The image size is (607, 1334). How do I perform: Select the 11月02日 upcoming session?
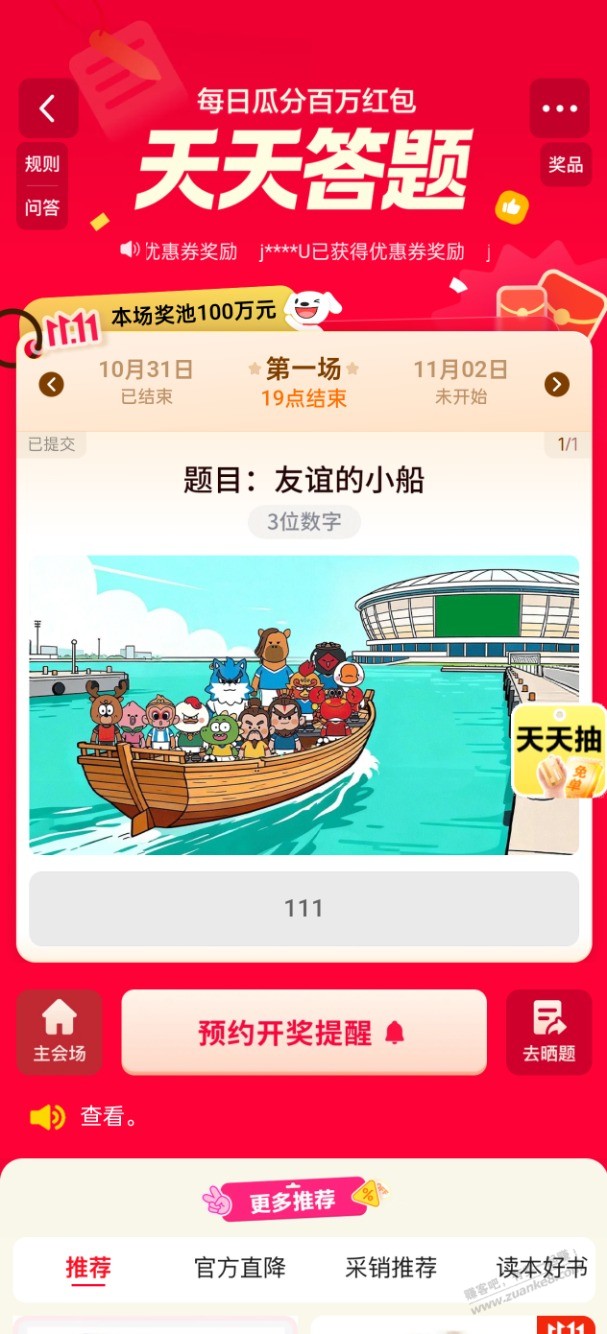tap(460, 381)
